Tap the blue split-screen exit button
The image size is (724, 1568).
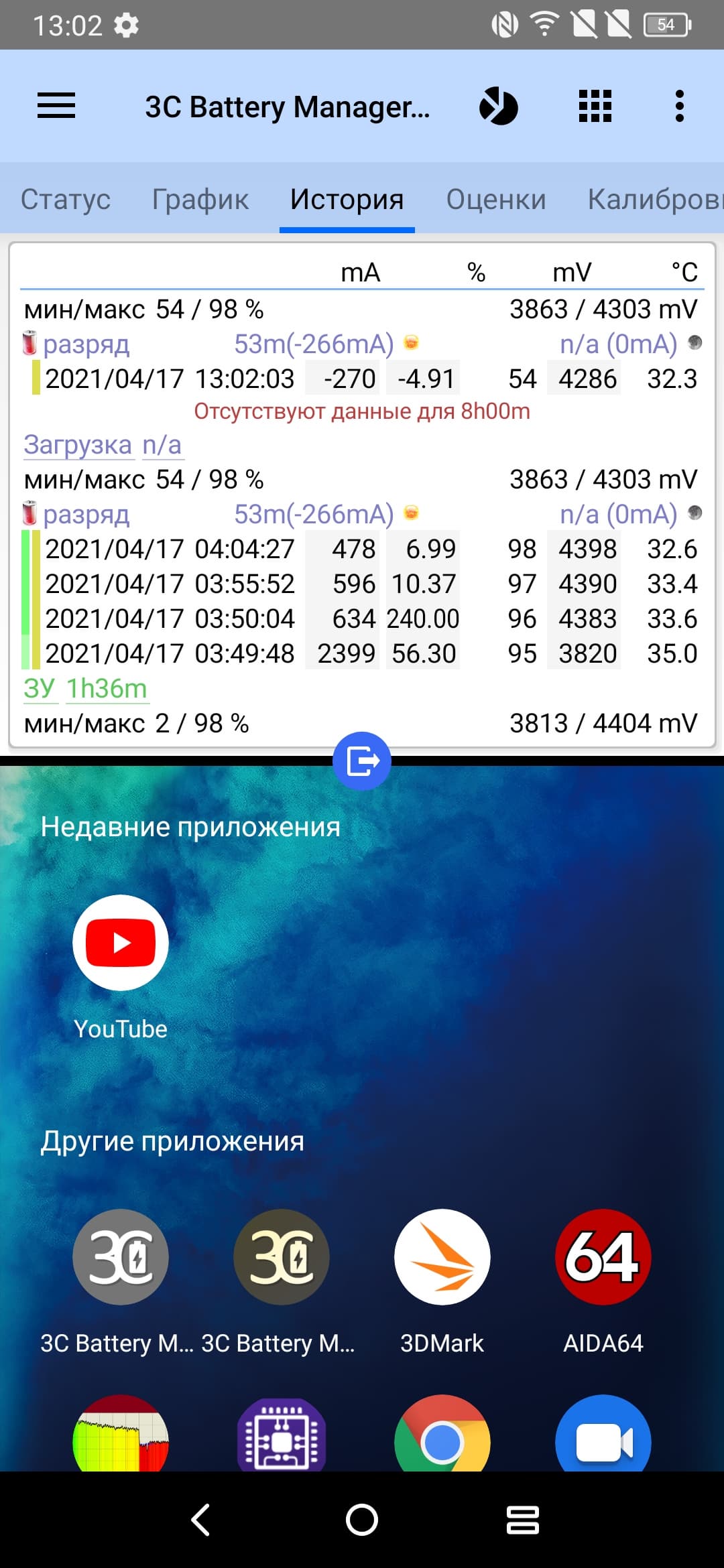pyautogui.click(x=362, y=761)
